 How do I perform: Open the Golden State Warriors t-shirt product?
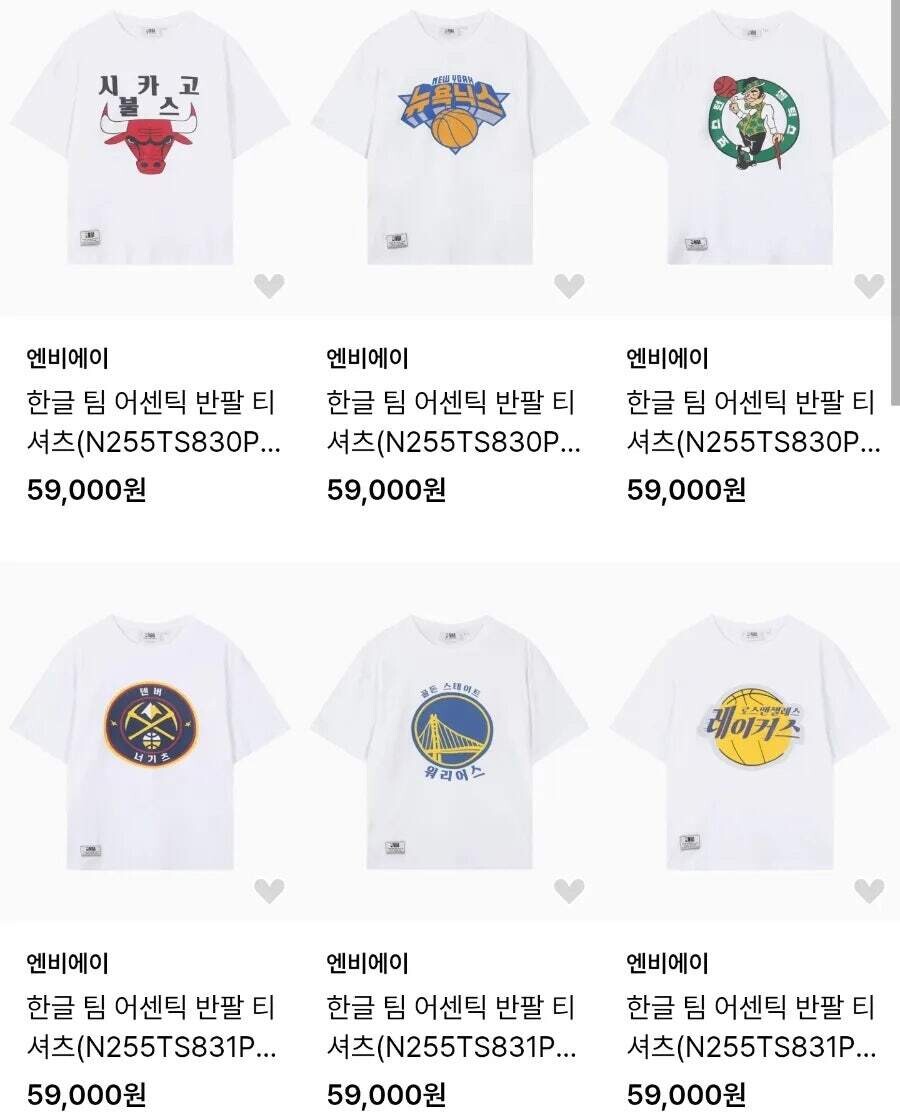(x=450, y=743)
